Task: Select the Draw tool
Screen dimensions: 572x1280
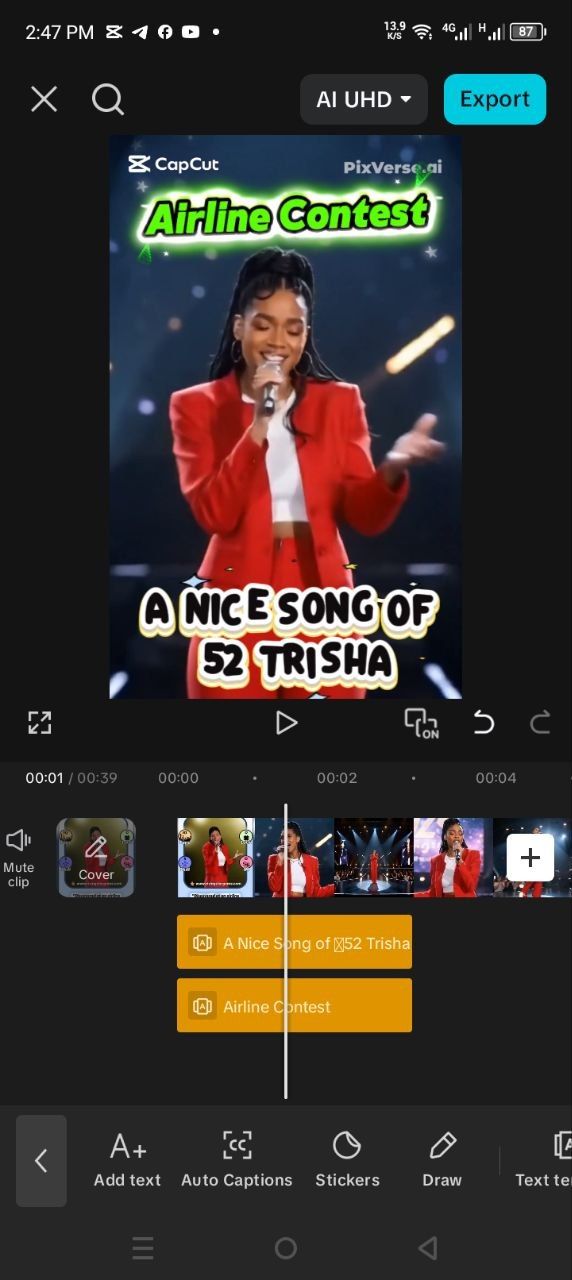Action: click(x=442, y=1160)
